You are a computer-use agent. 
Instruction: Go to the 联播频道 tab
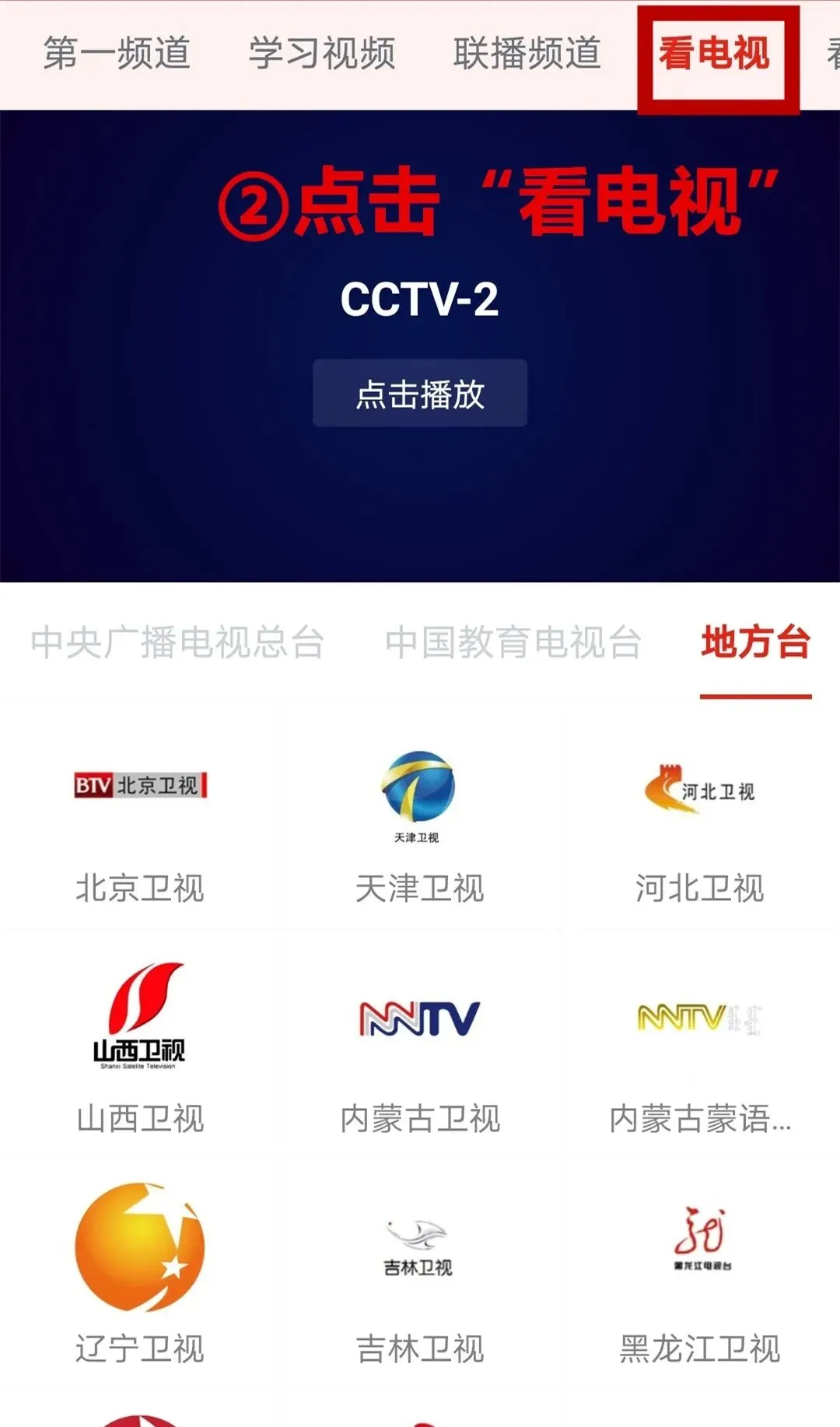point(527,54)
